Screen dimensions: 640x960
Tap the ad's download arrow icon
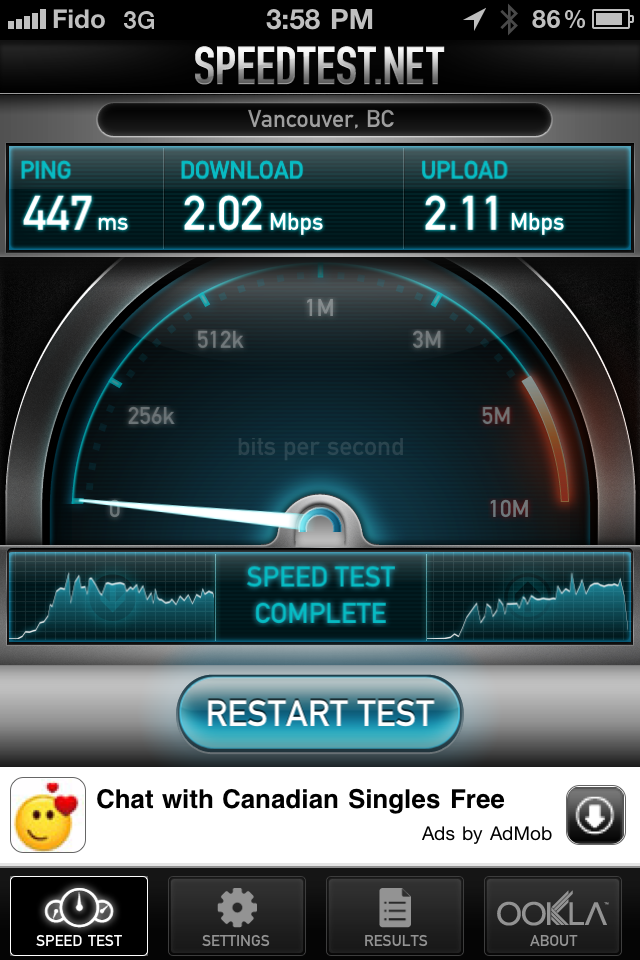coord(595,816)
